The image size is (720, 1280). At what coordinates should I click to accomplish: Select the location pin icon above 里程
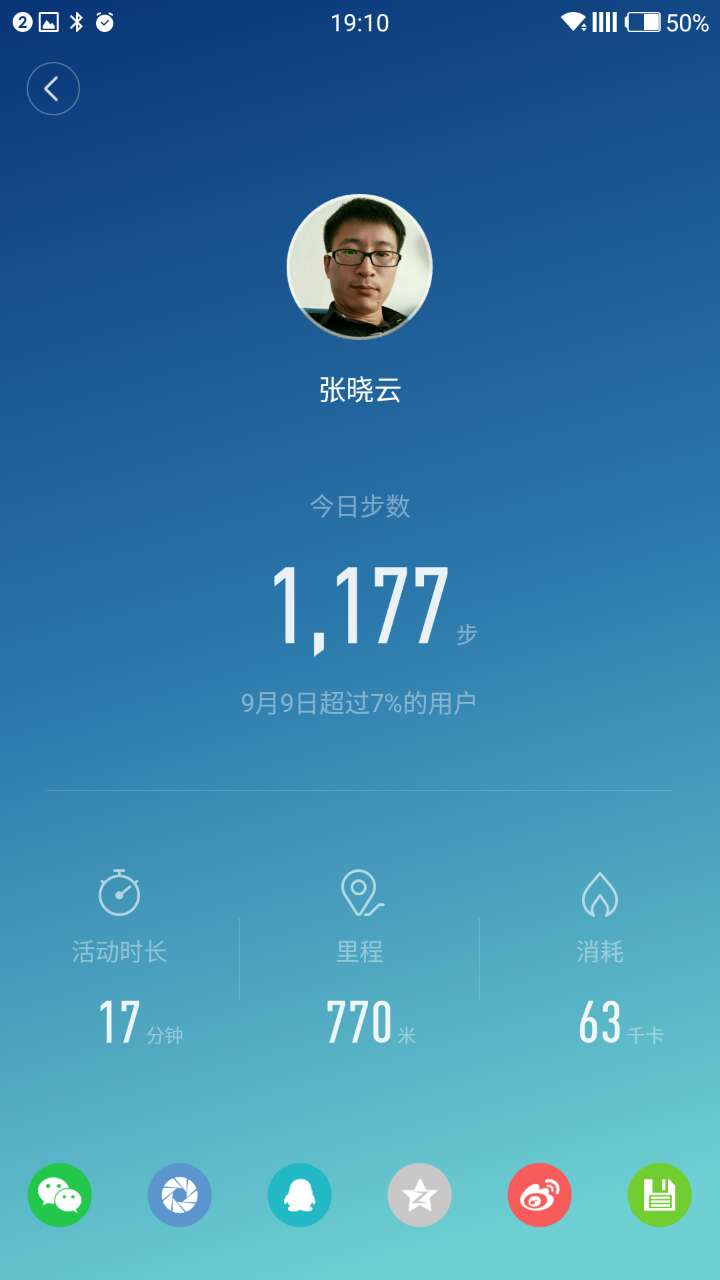(x=359, y=893)
